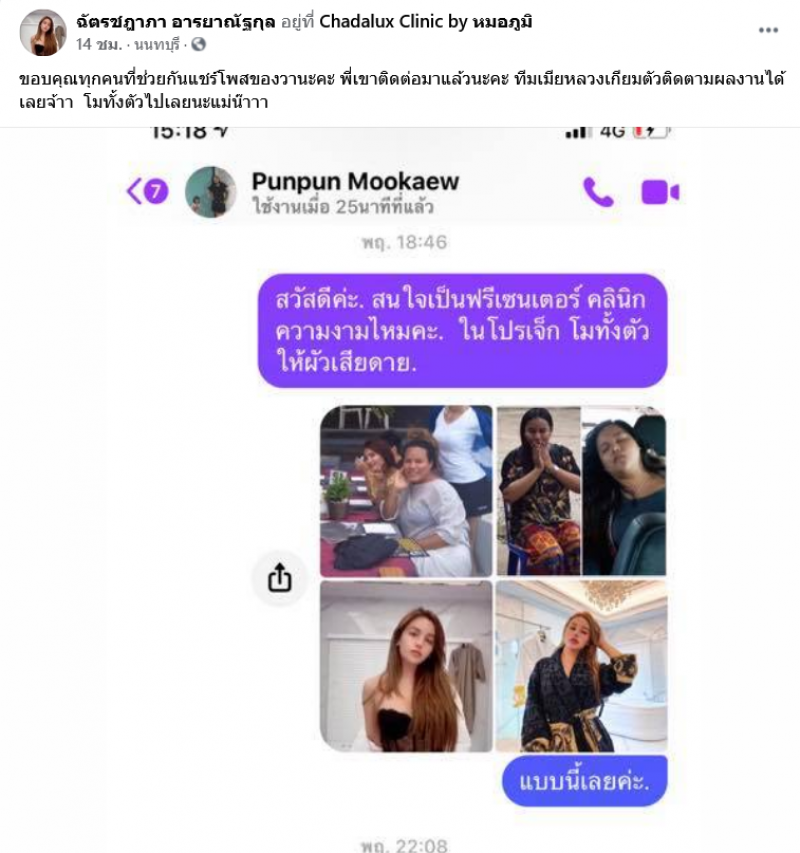This screenshot has height=853, width=800.
Task: Open ฉัตรชฎาภา อารยาณัฐกุล's profile picture
Action: pos(43,32)
